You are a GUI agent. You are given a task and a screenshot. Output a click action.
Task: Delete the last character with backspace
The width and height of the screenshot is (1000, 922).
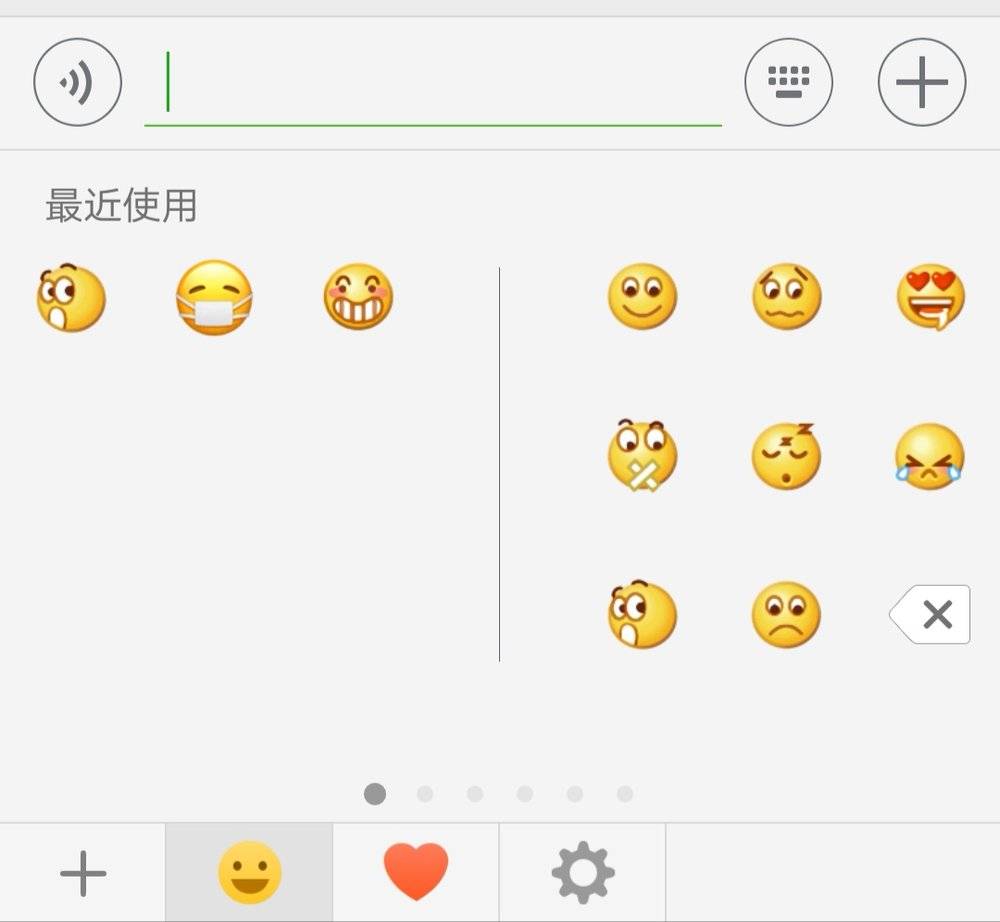tap(932, 614)
